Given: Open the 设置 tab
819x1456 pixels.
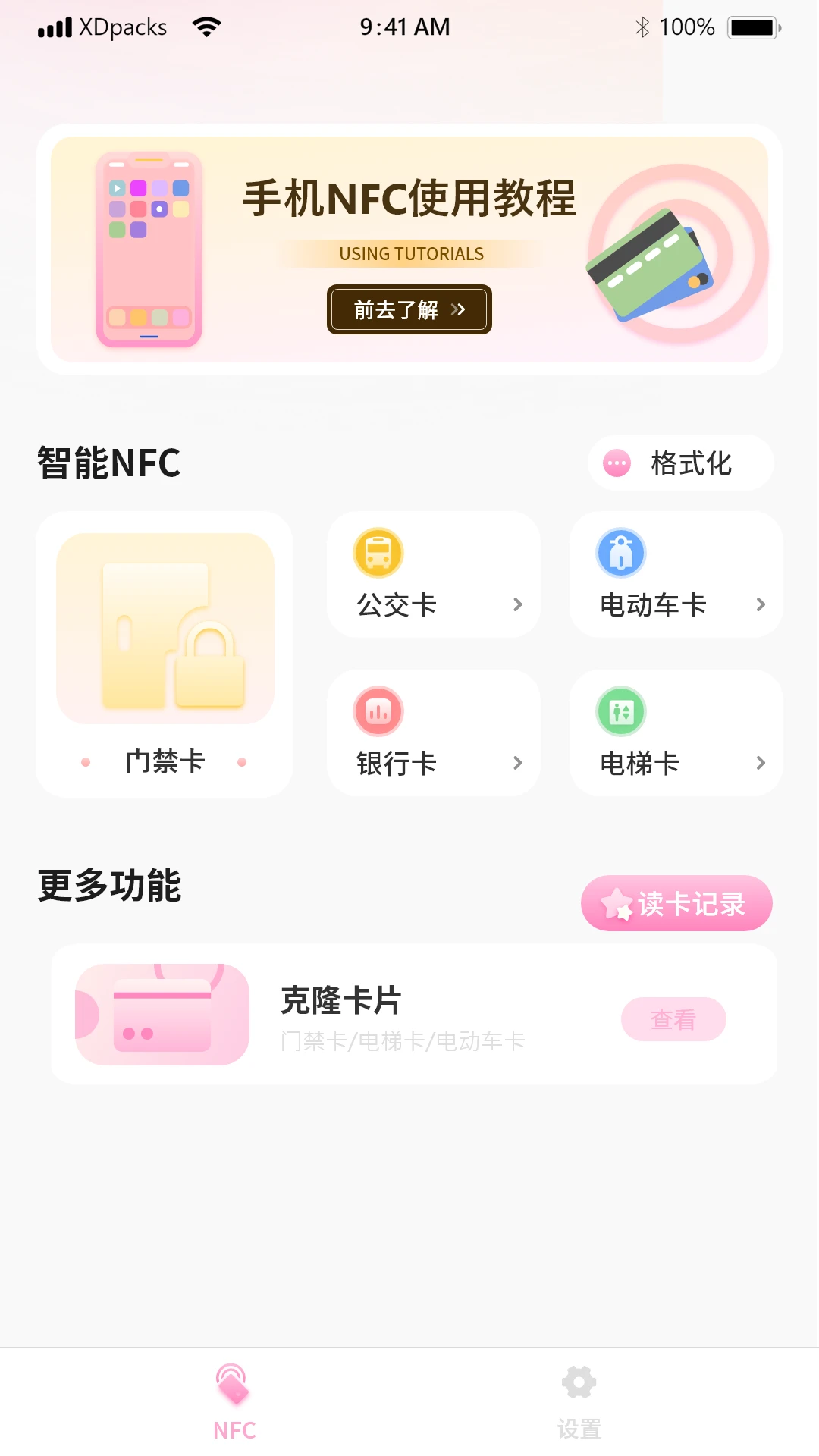Looking at the screenshot, I should (x=579, y=1403).
